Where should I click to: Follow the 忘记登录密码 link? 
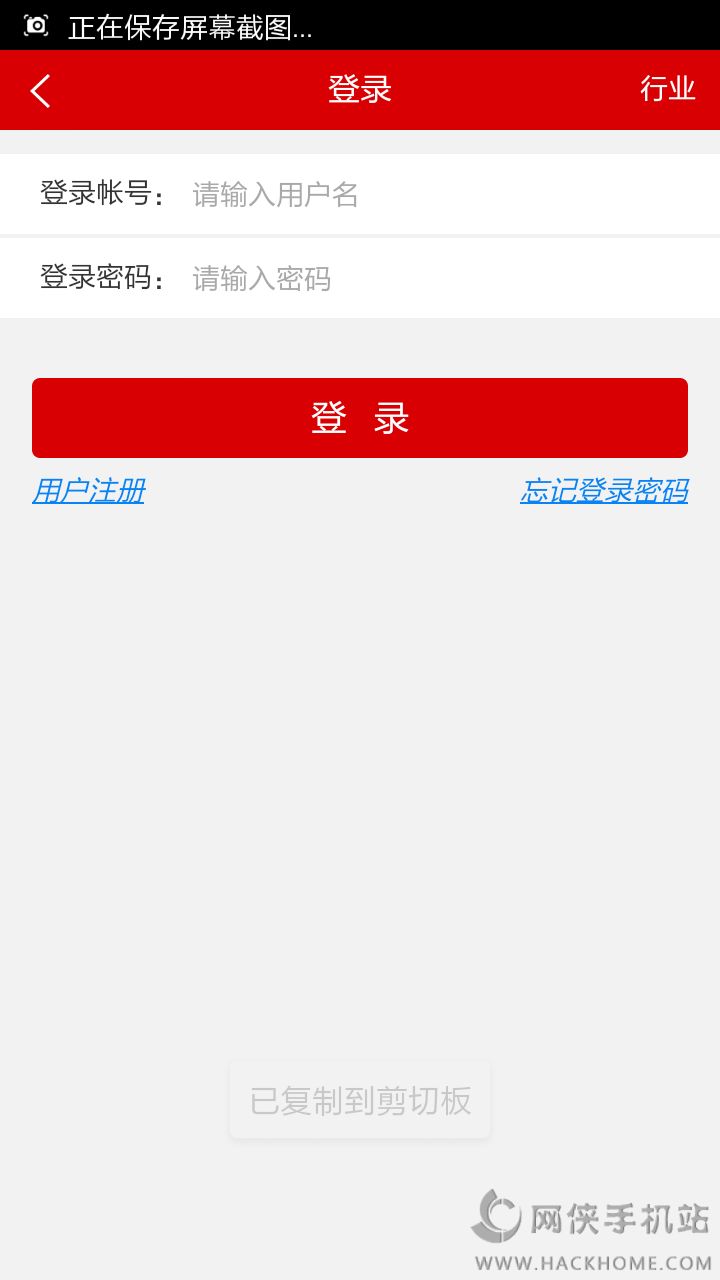click(603, 491)
